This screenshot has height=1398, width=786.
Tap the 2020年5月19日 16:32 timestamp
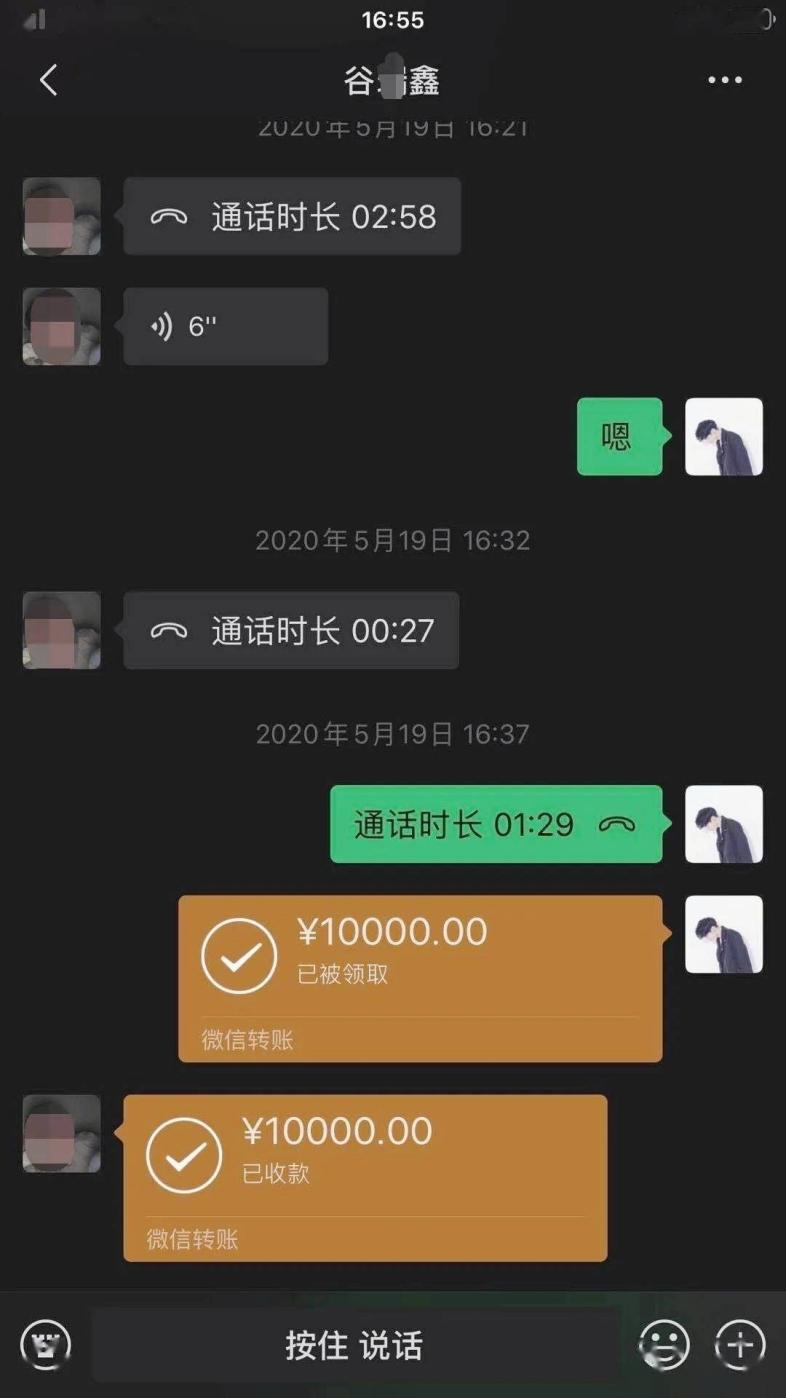393,541
